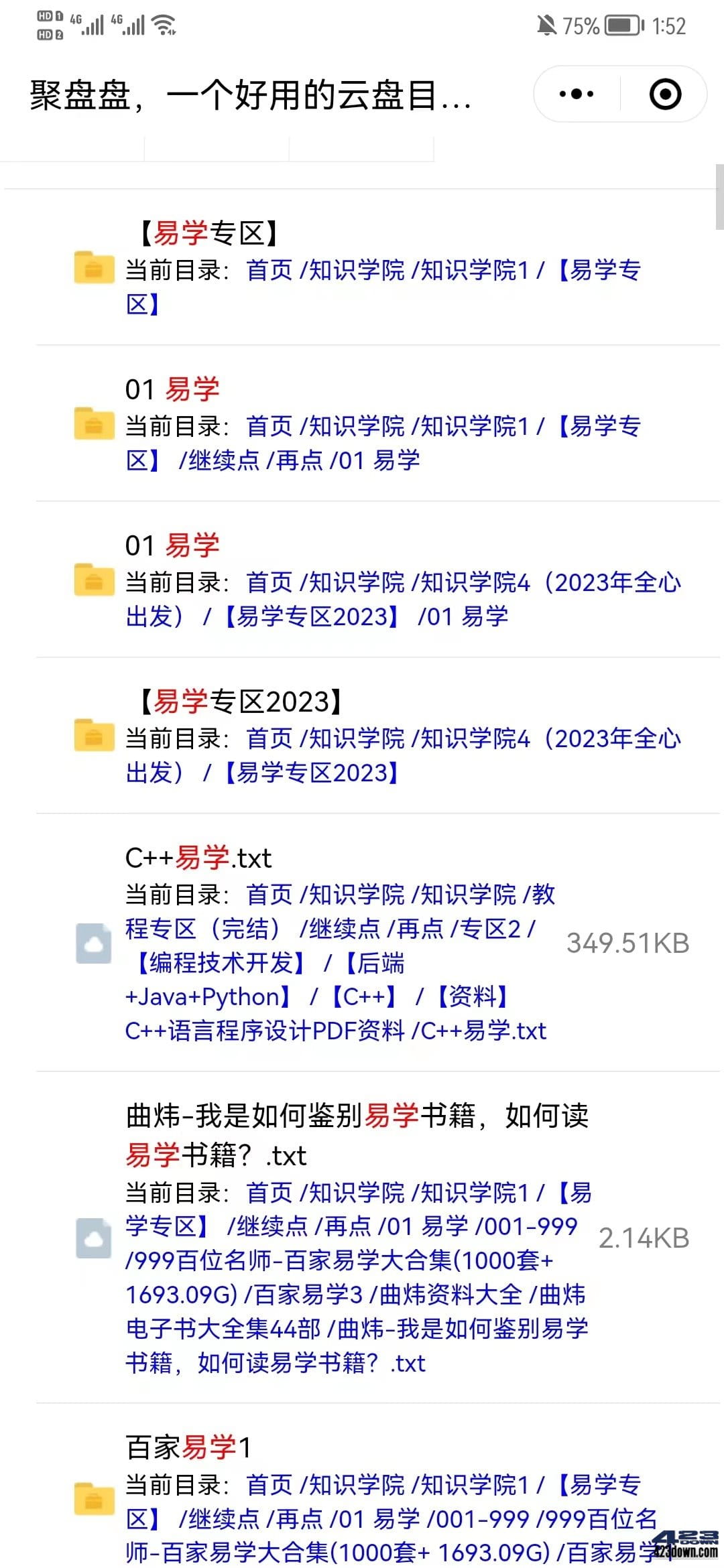Open the 知识学院 breadcrumb link
Screen dimensions: 724x1568
click(359, 269)
